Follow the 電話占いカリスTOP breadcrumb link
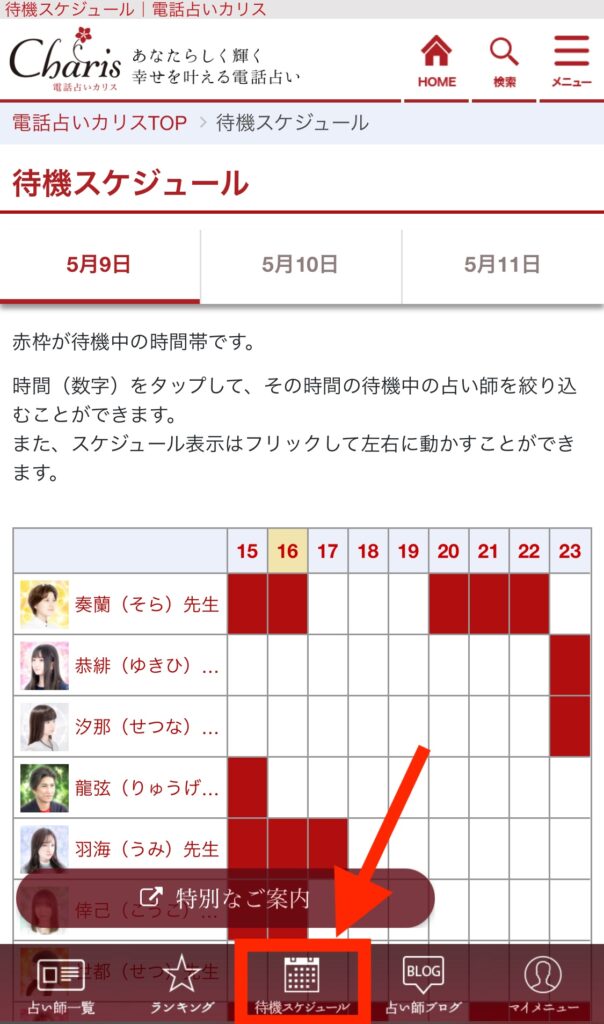604x1024 pixels. pos(99,123)
